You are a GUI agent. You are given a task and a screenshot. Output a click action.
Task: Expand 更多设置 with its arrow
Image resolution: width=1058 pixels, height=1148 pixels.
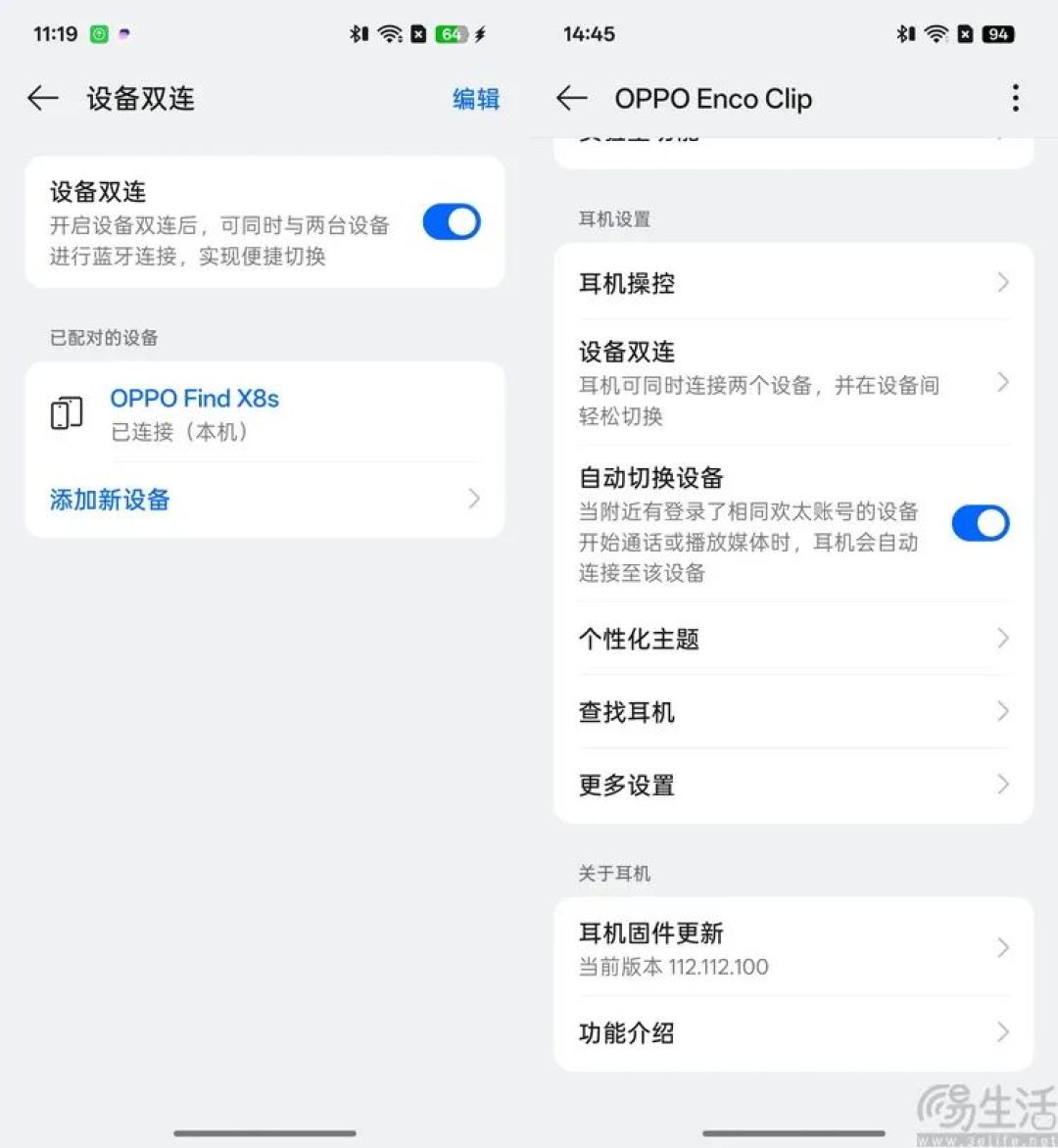coord(1001,785)
